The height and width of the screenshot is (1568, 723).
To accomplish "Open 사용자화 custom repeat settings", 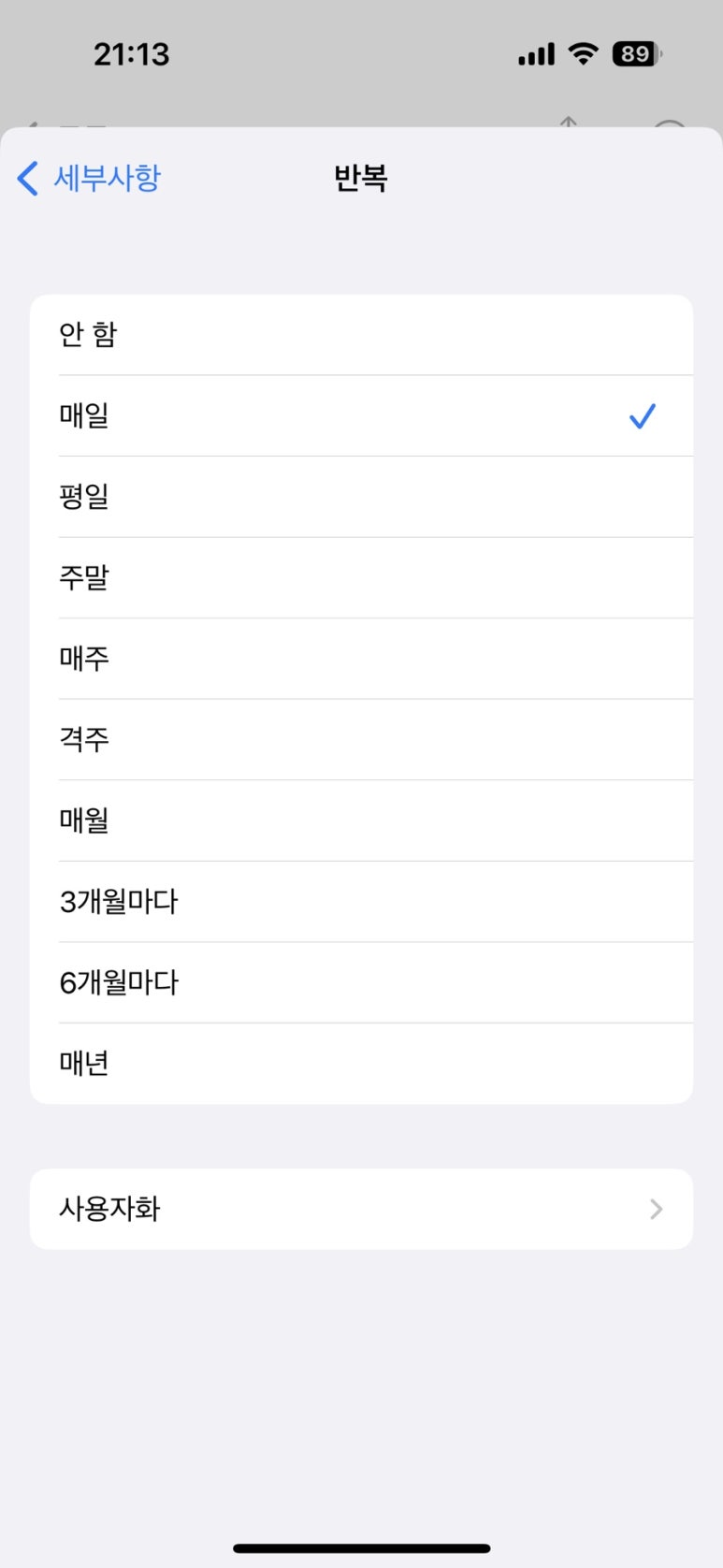I will tap(361, 1209).
